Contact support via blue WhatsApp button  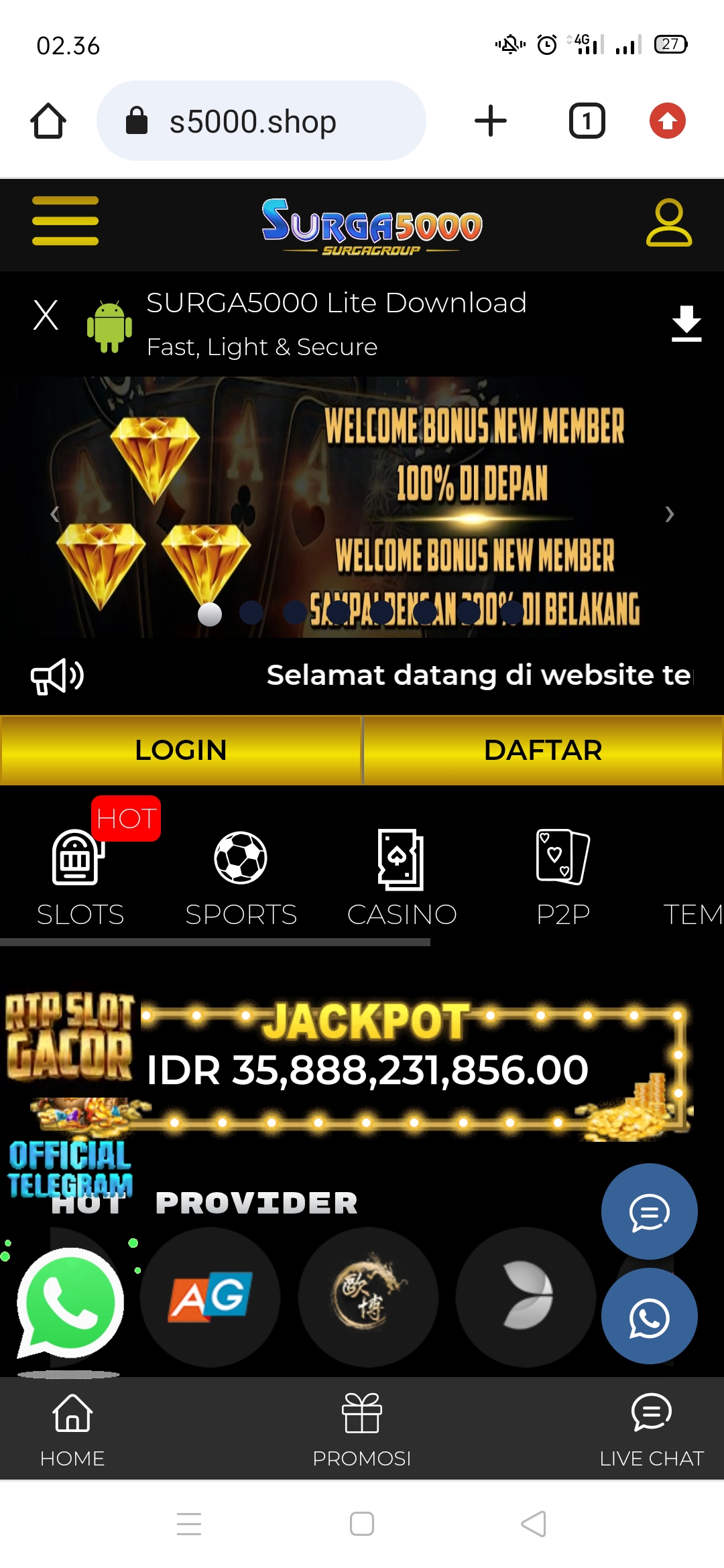(x=649, y=1317)
